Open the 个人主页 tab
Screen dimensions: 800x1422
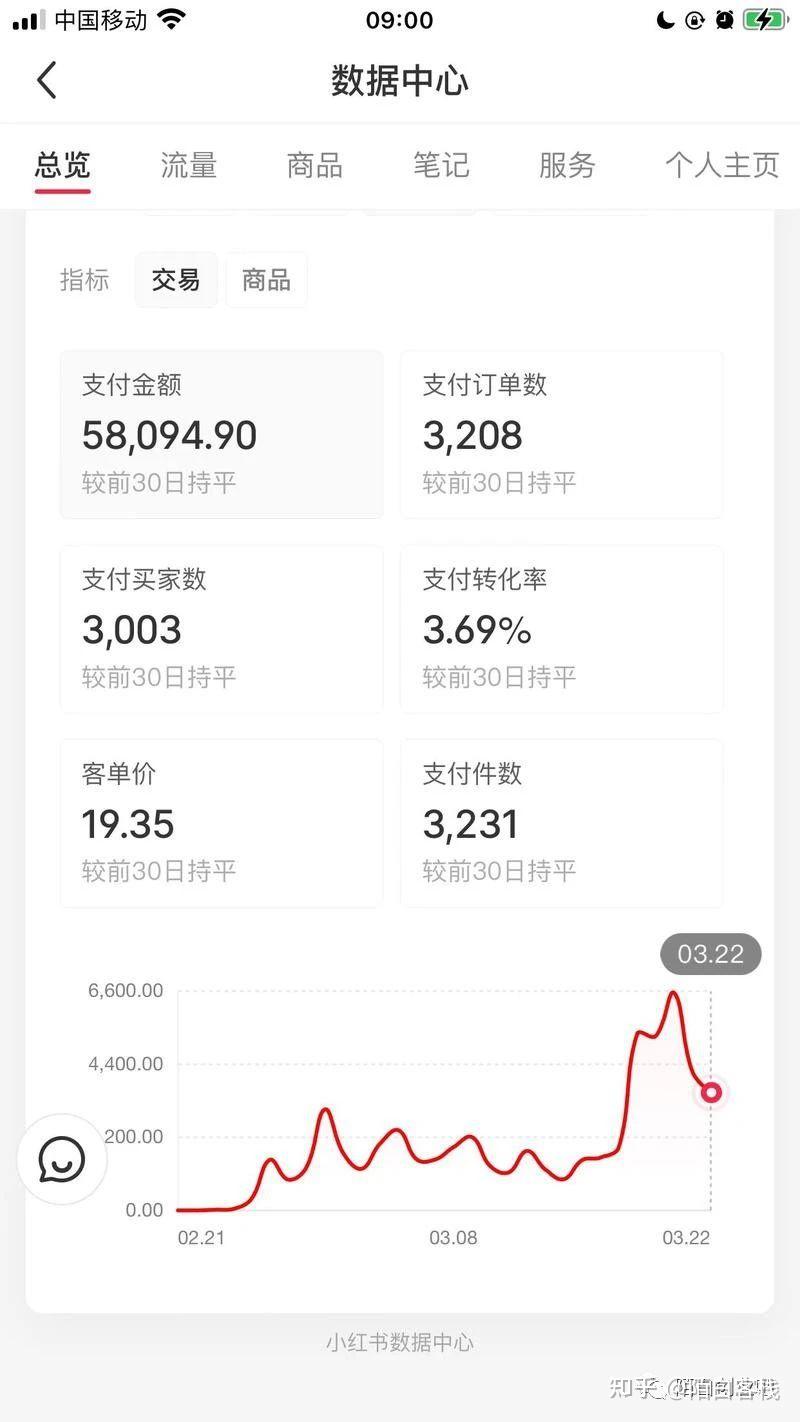point(722,165)
